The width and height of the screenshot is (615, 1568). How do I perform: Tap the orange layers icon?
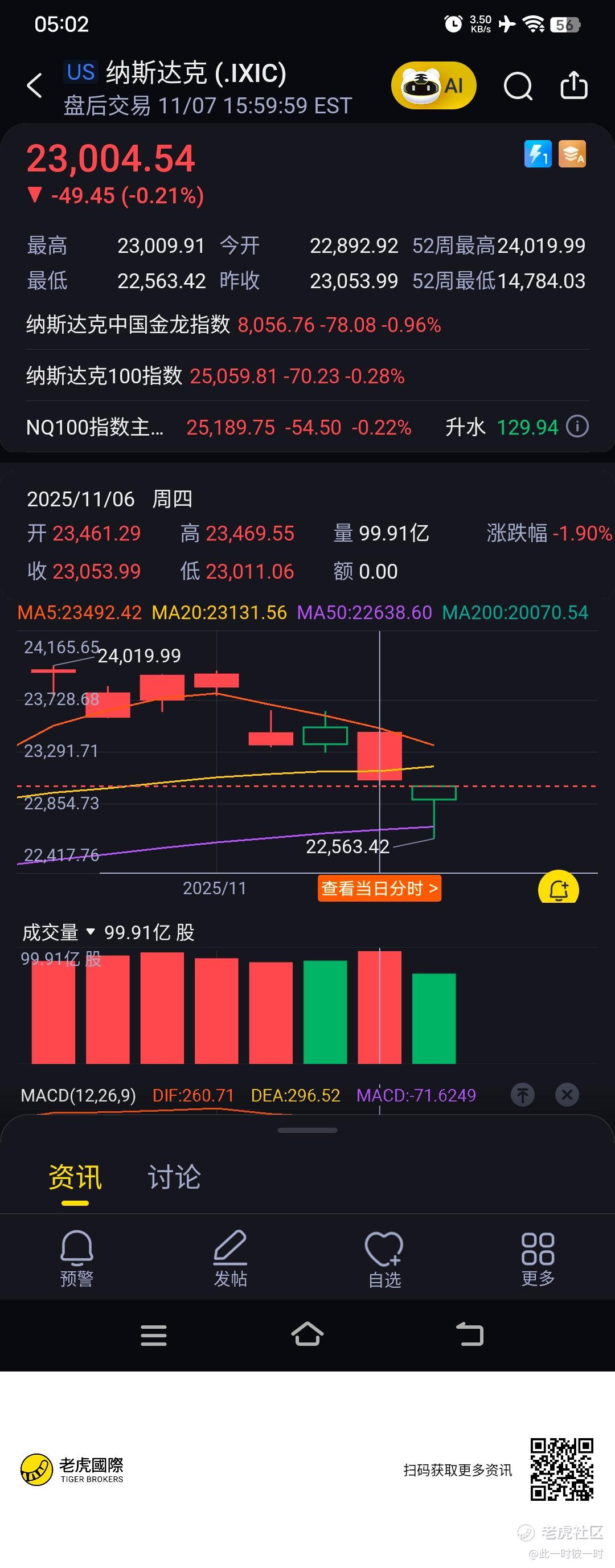pos(572,154)
